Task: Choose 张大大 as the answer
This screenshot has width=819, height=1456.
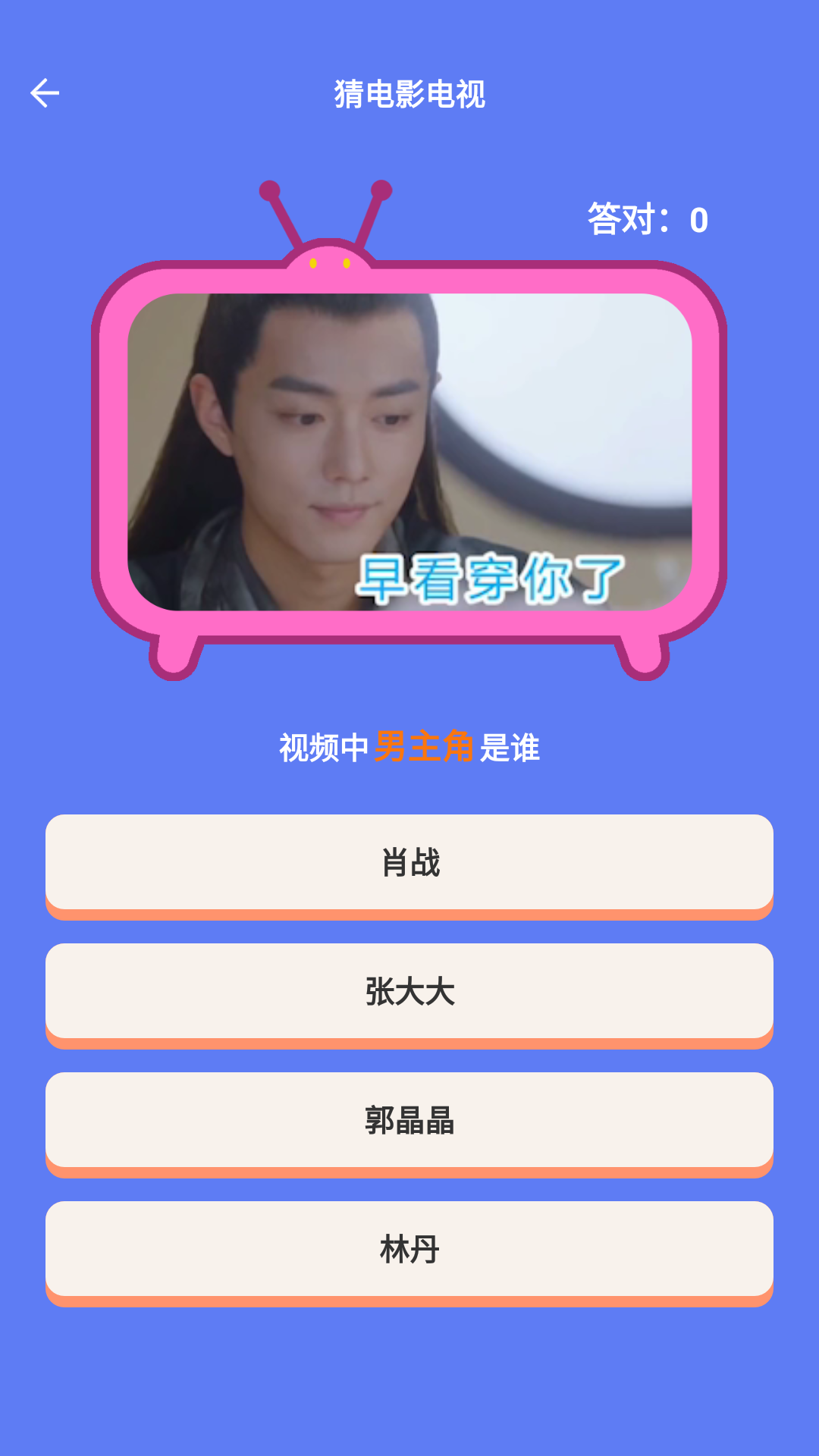Action: [x=409, y=992]
